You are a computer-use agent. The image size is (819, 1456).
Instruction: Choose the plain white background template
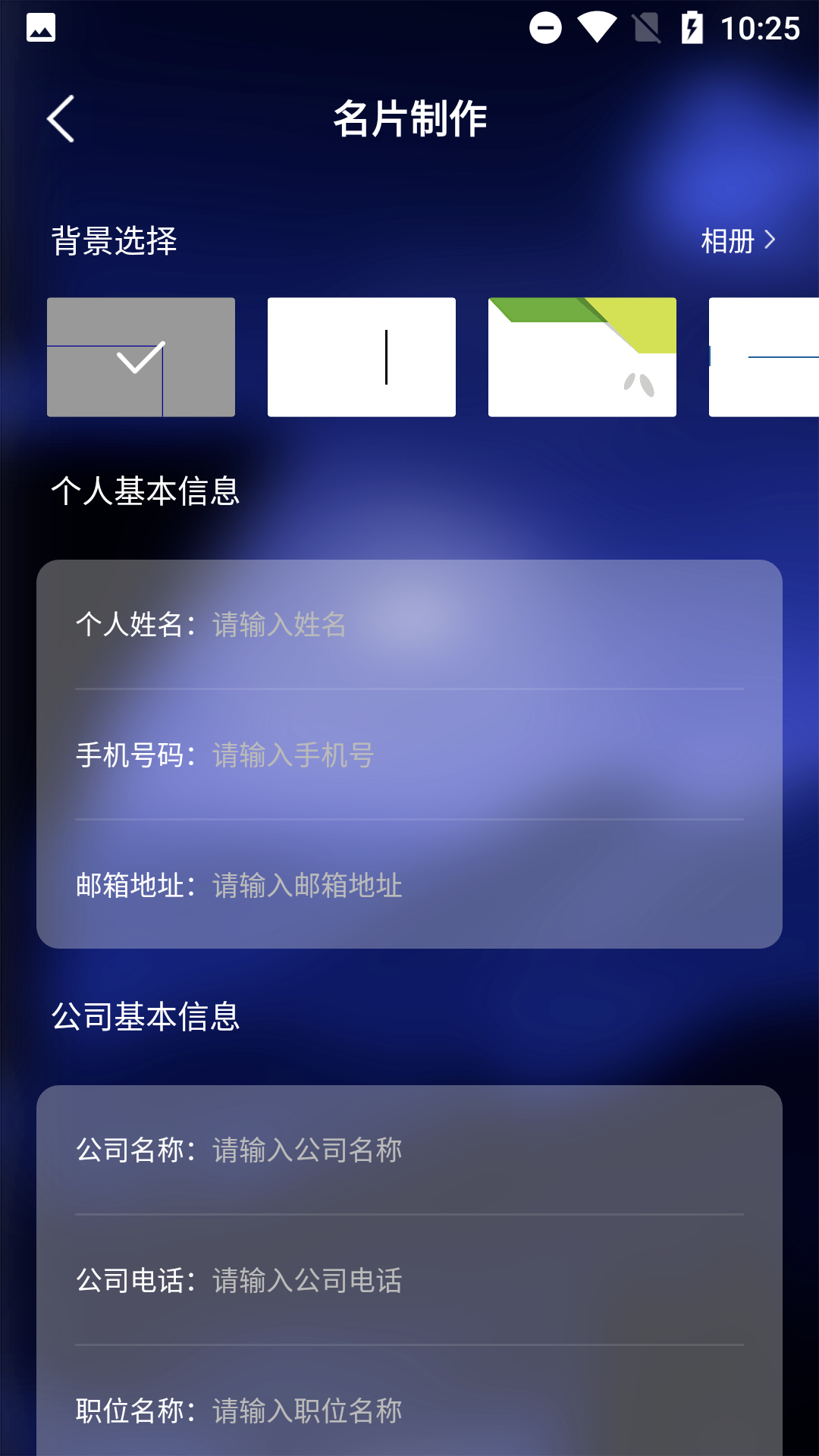tap(362, 357)
